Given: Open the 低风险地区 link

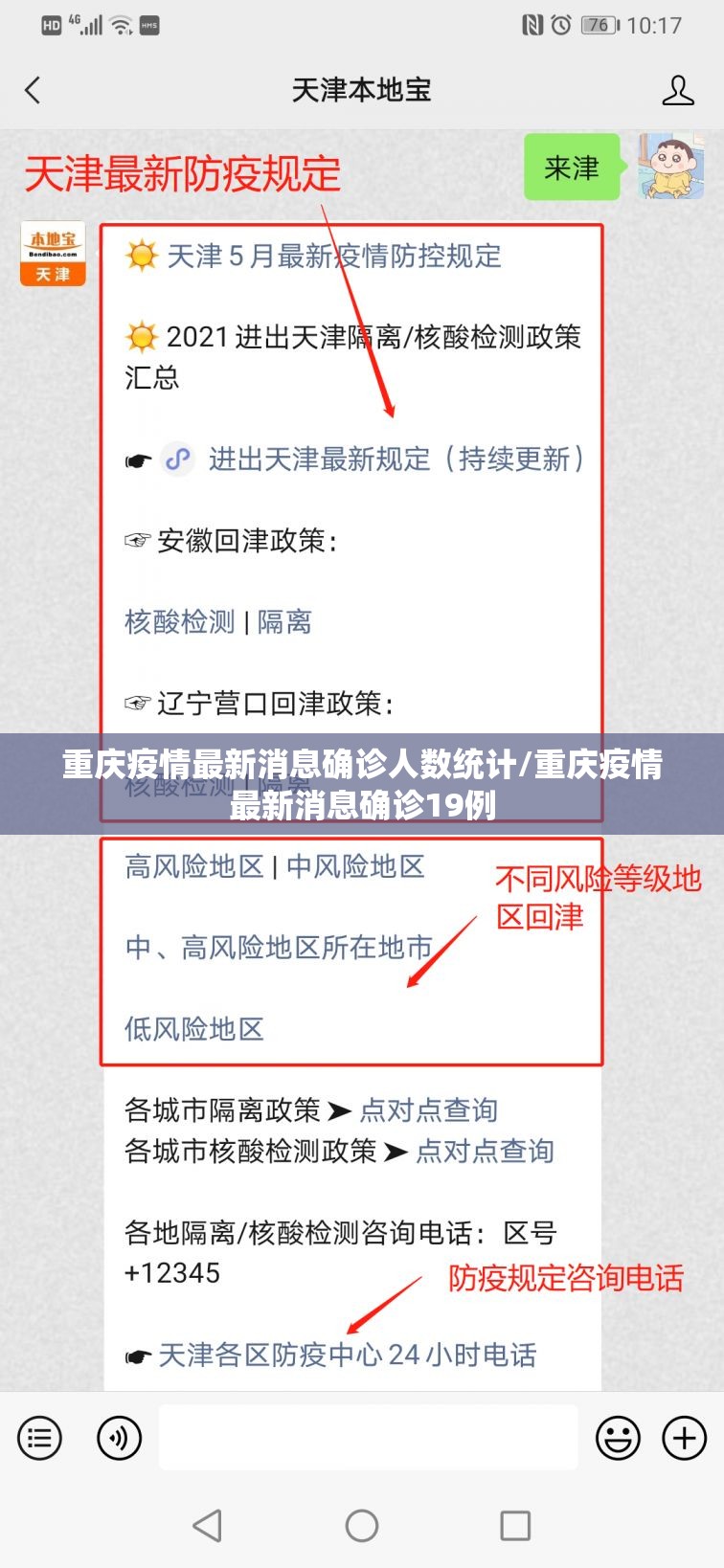Looking at the screenshot, I should 193,1029.
